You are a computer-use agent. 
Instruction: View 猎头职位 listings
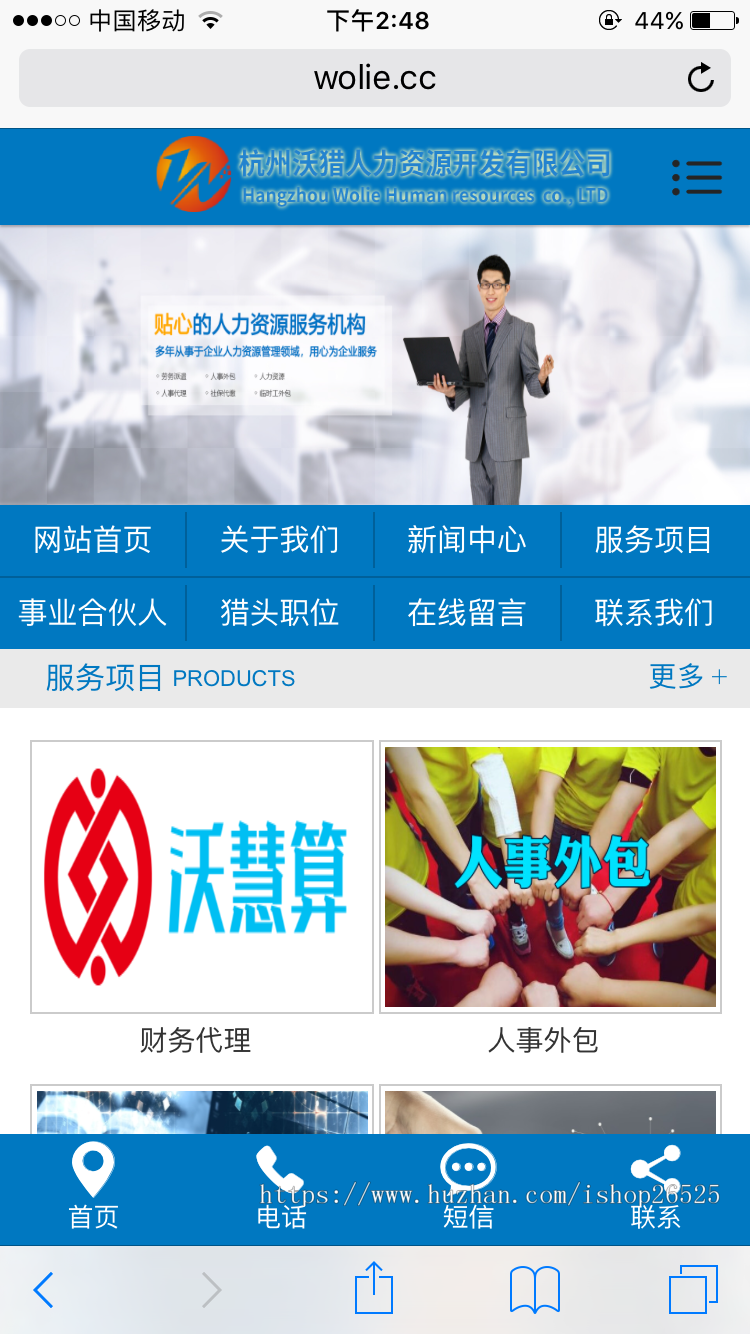point(279,612)
